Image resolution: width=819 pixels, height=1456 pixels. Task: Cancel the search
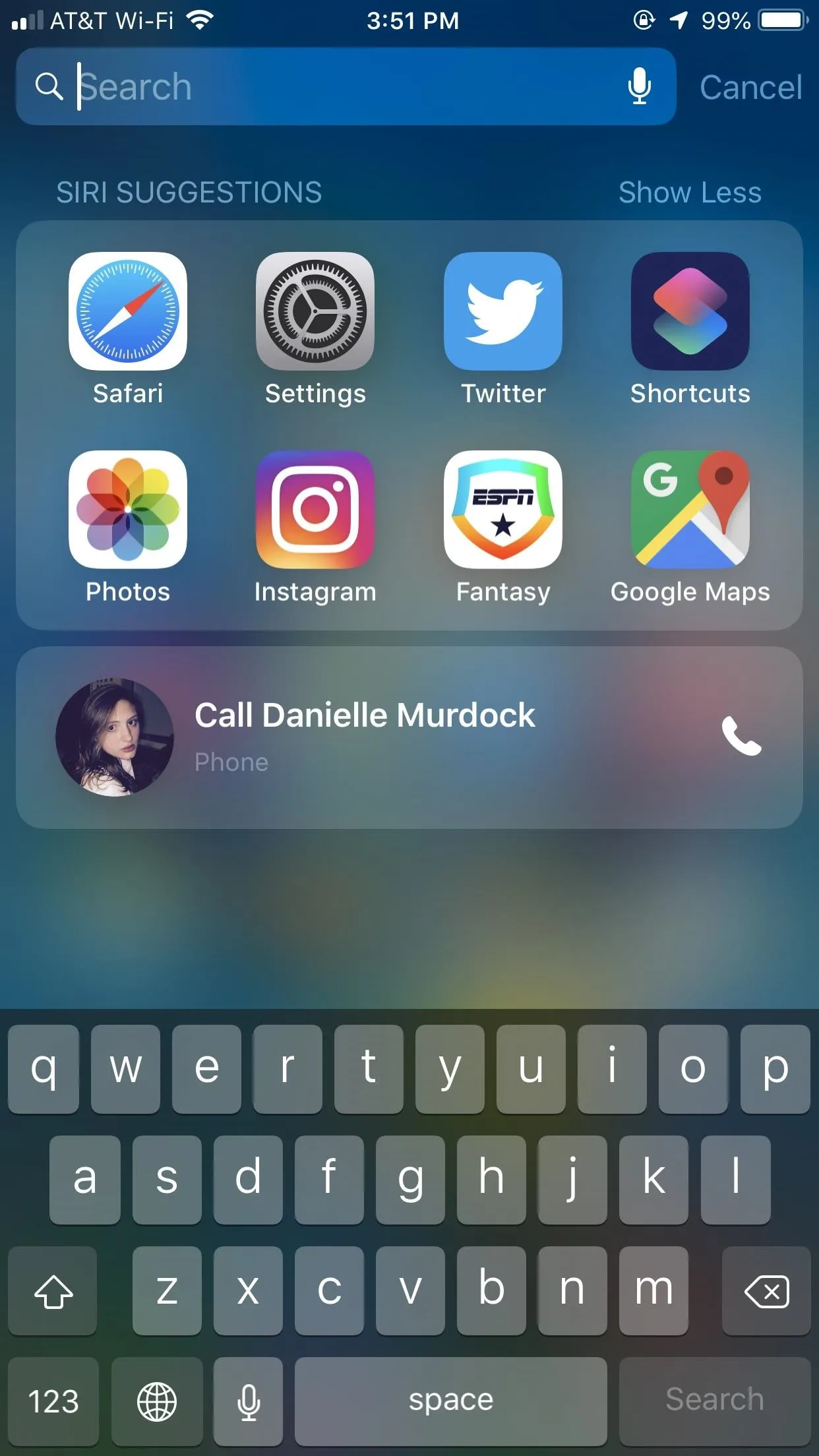pos(750,87)
